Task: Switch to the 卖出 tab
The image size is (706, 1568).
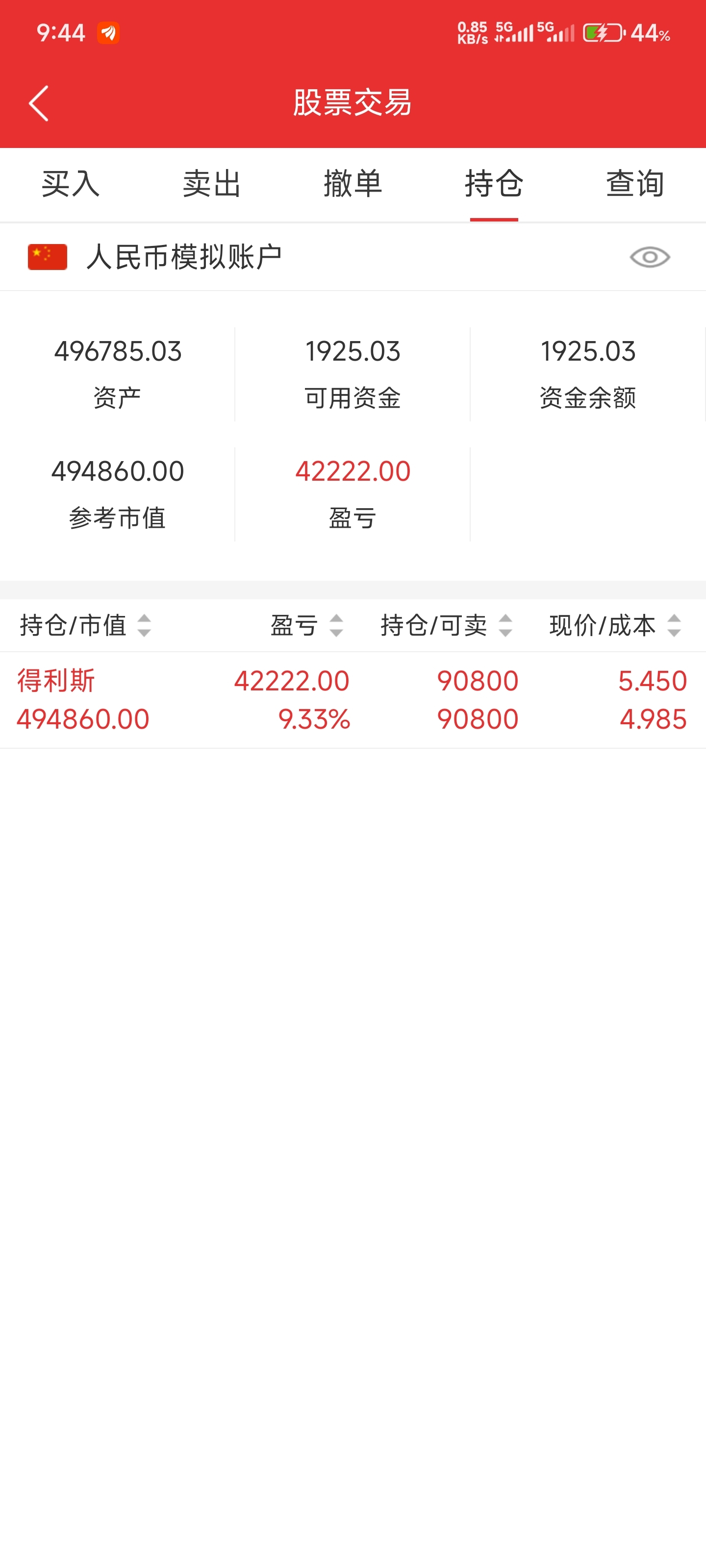Action: point(212,184)
